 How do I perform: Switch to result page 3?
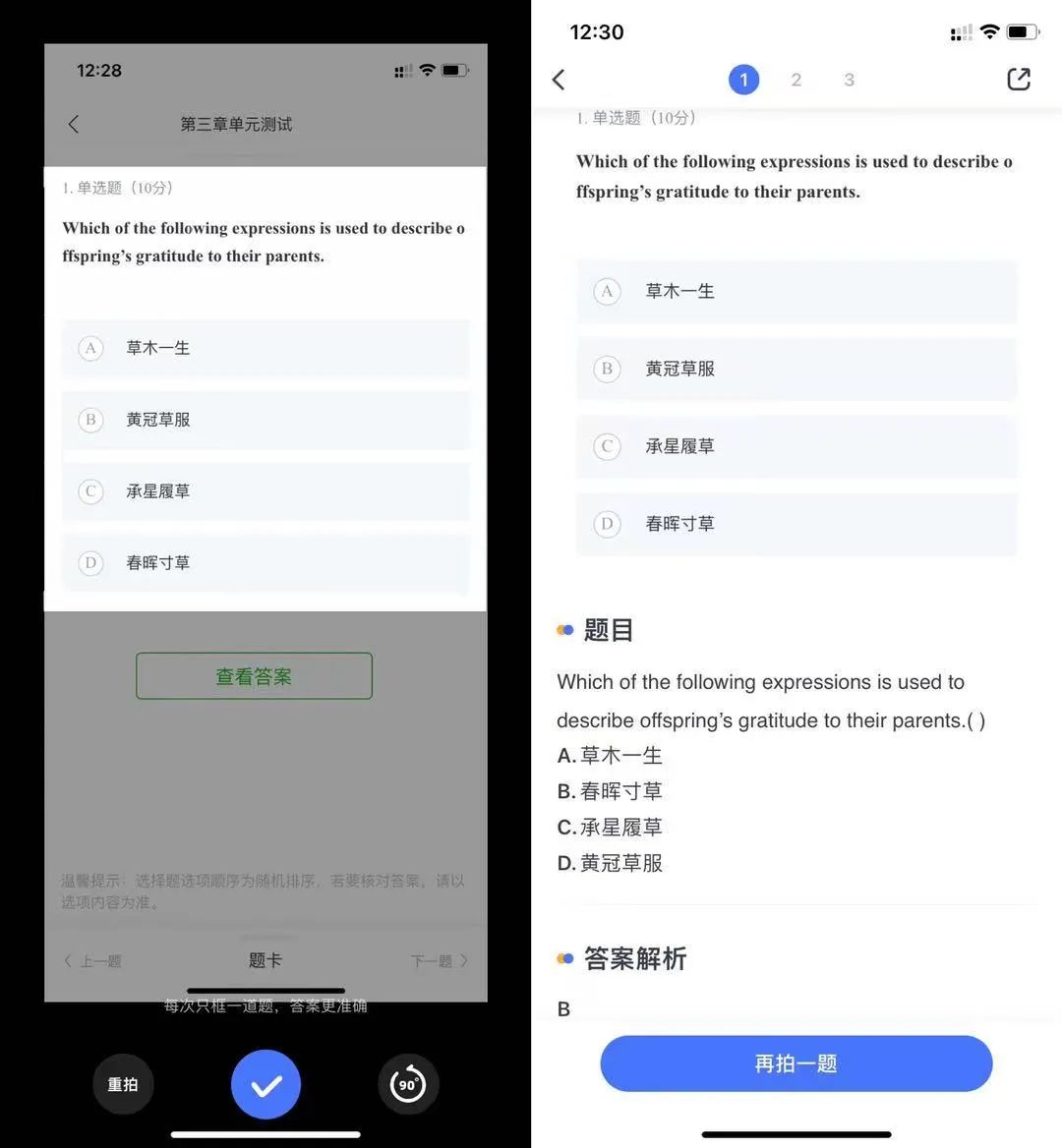tap(849, 80)
